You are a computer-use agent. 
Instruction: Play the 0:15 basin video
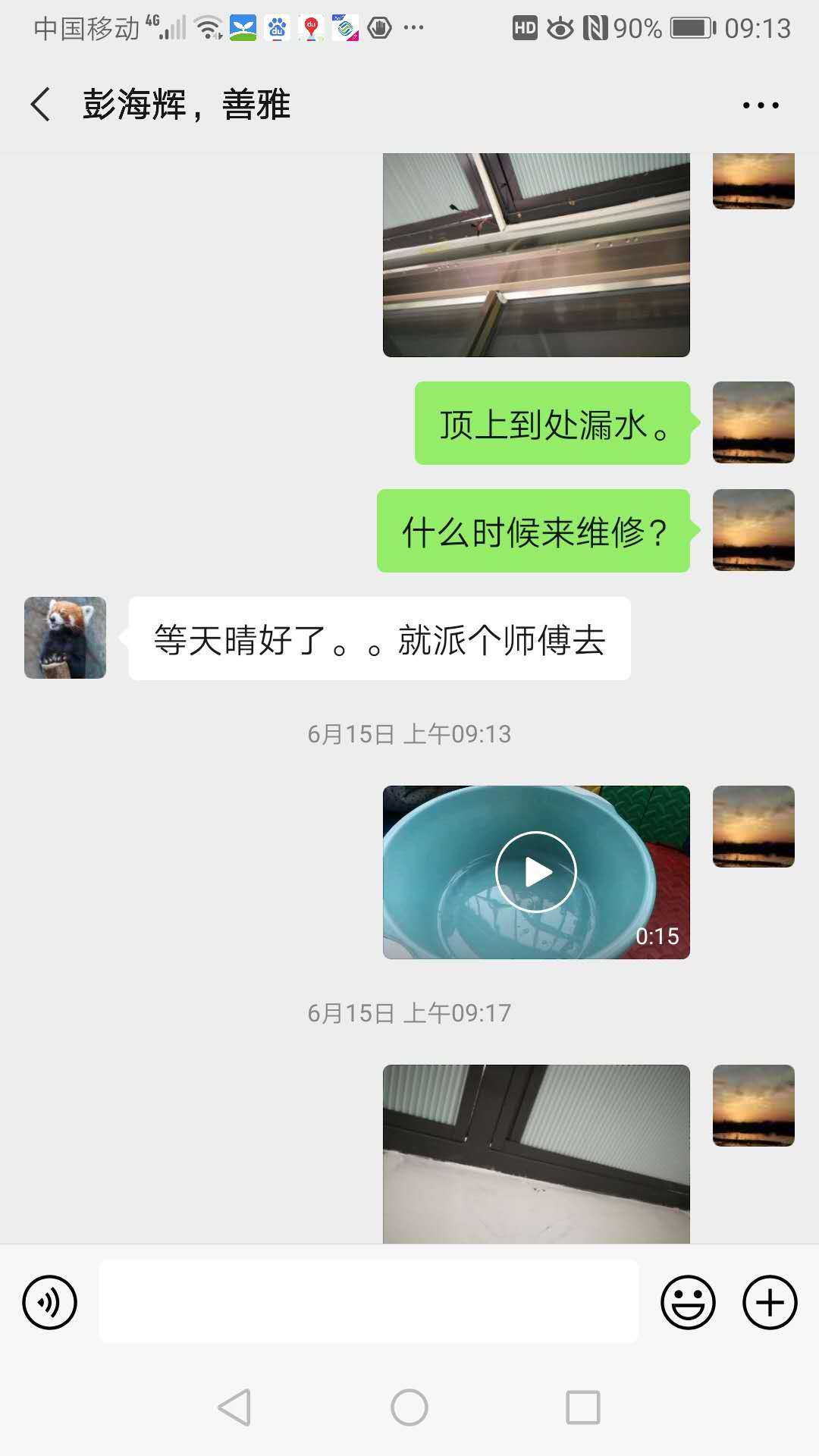(x=536, y=872)
